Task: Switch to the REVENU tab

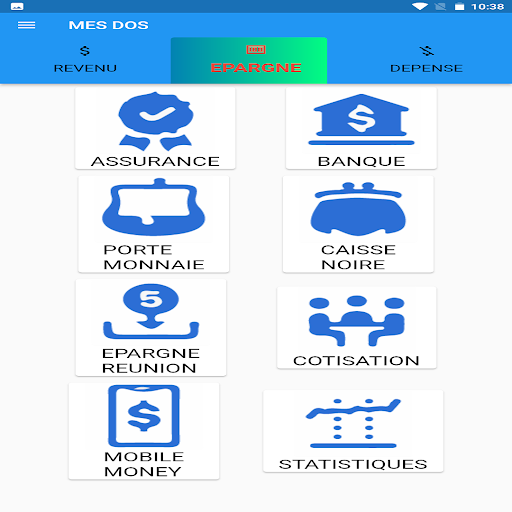Action: tap(85, 60)
